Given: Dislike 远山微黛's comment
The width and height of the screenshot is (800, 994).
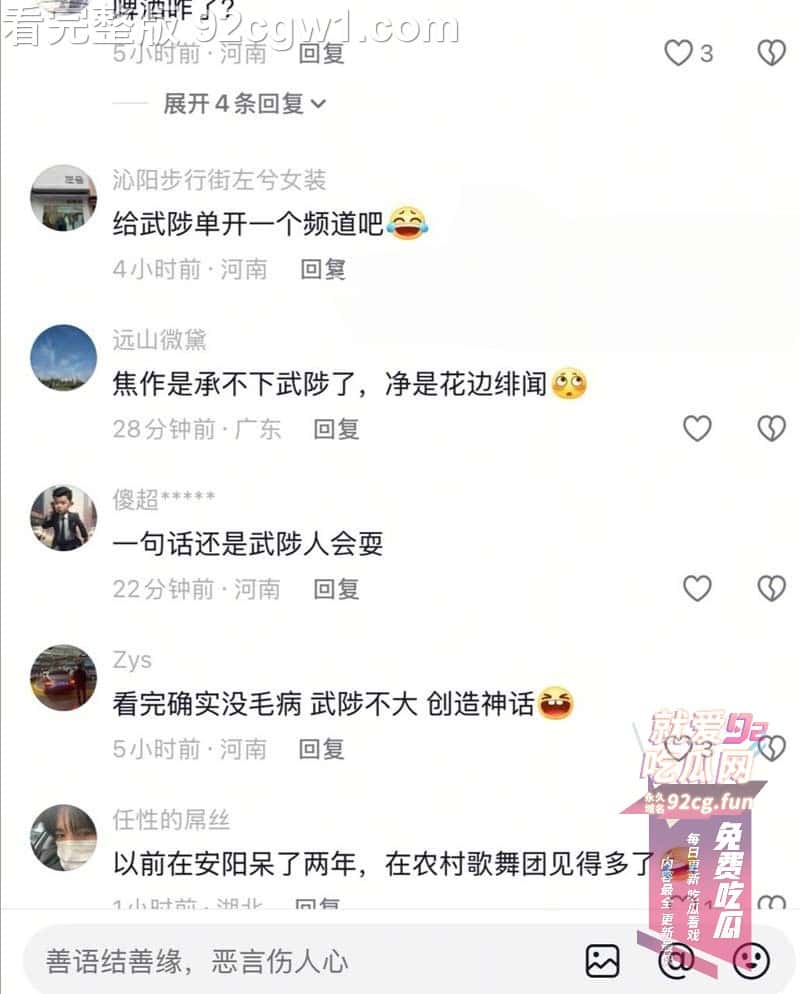Looking at the screenshot, I should pyautogui.click(x=771, y=429).
